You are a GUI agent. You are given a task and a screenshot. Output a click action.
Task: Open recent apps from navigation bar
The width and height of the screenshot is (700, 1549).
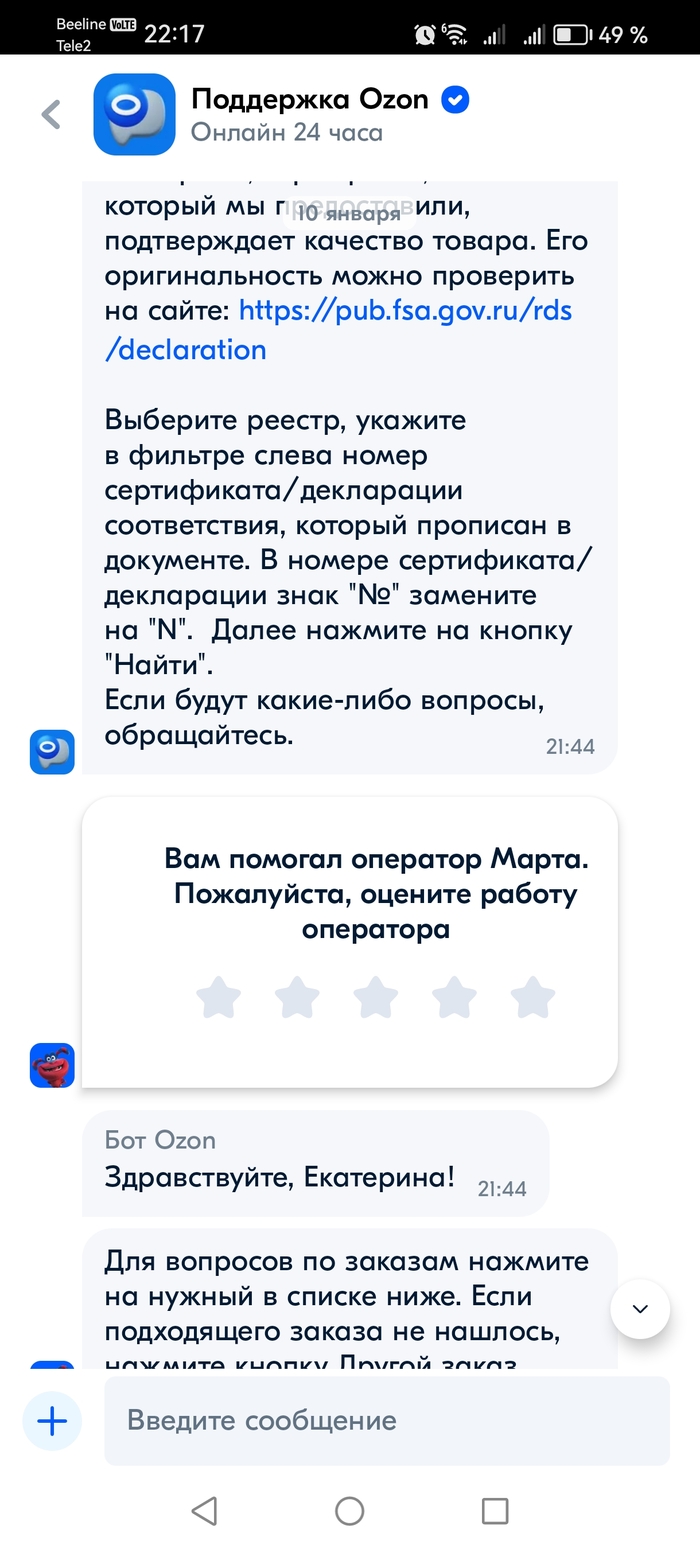coord(495,1510)
